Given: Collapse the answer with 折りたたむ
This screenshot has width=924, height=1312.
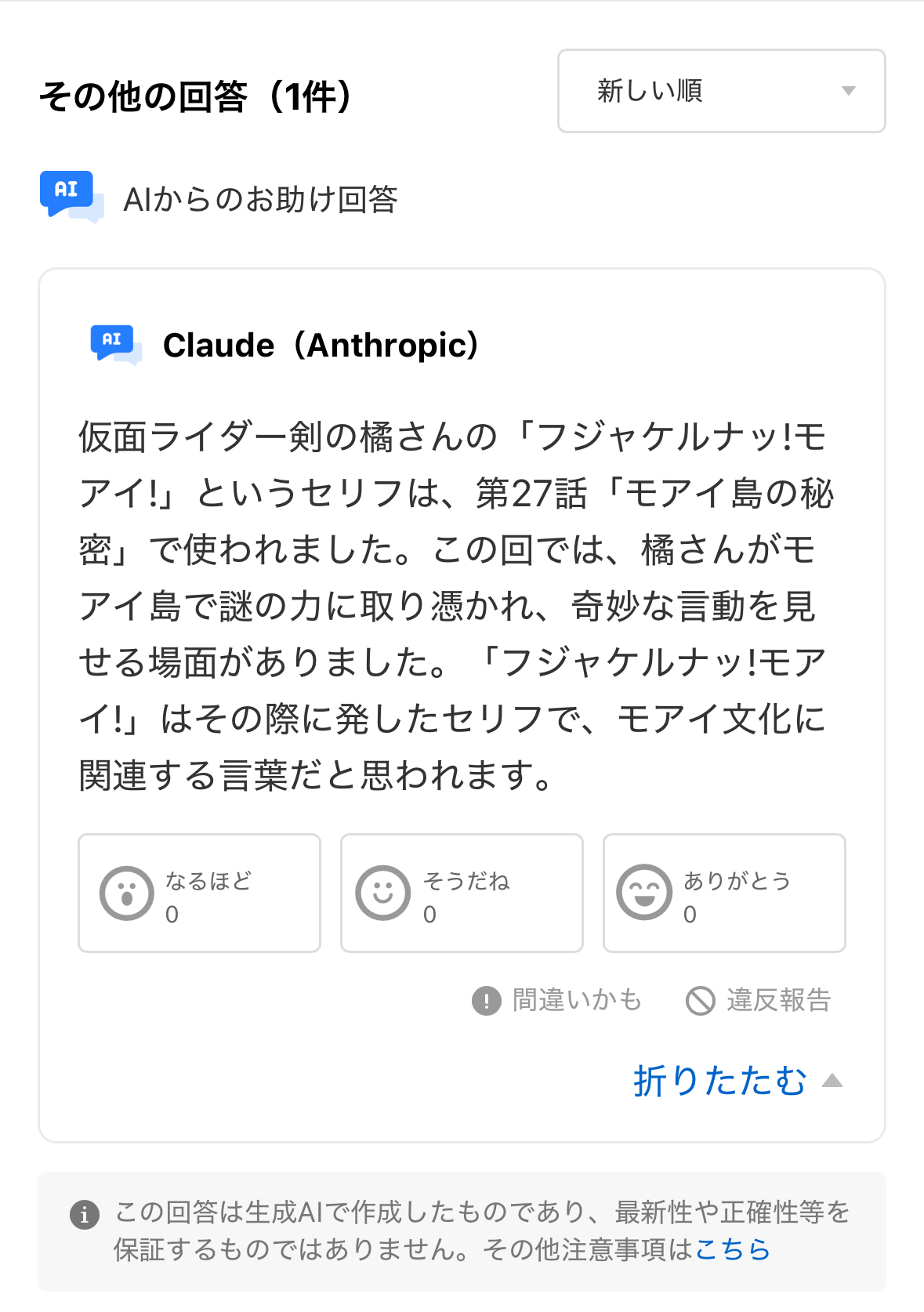Looking at the screenshot, I should click(x=737, y=1081).
